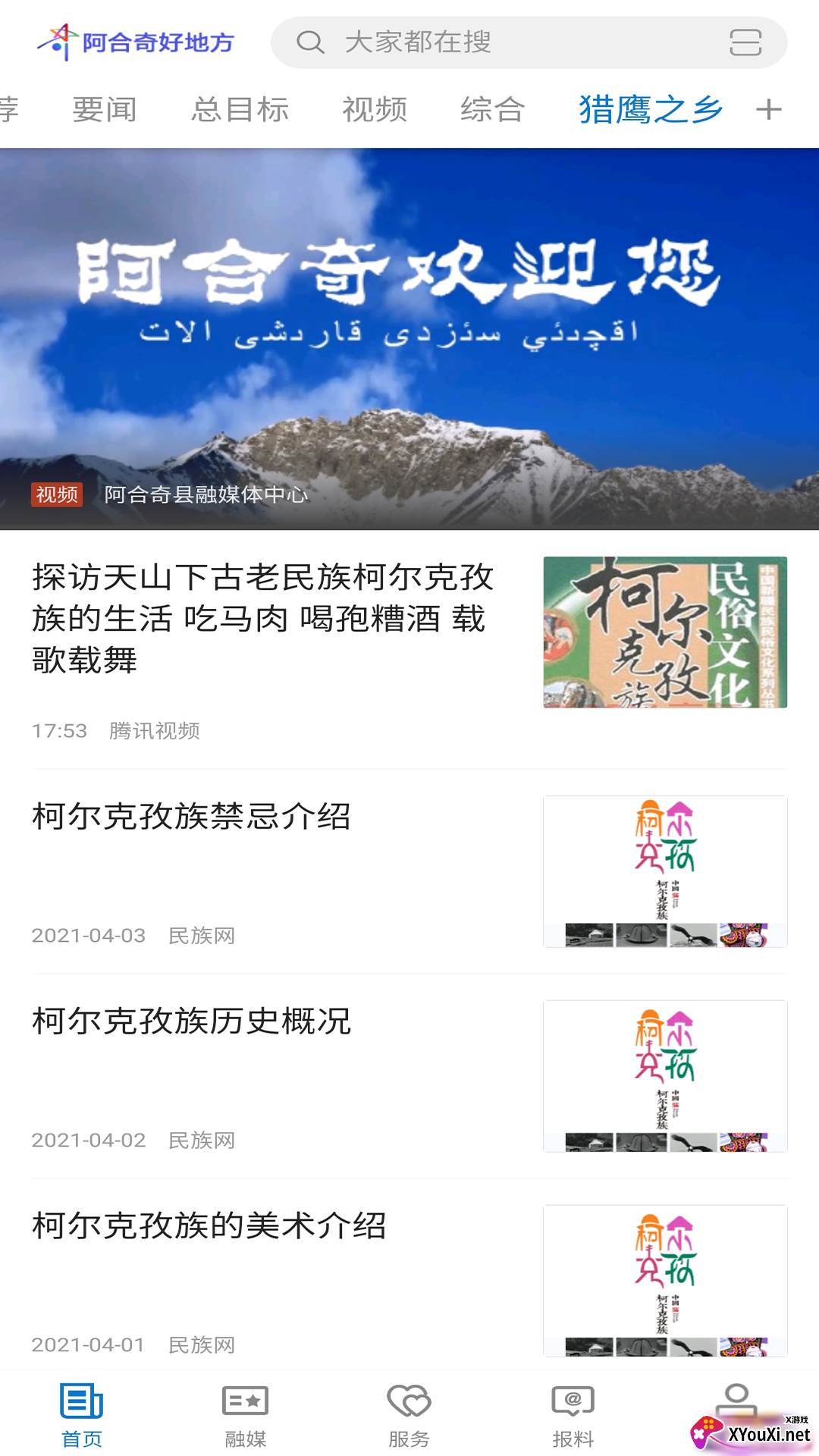The width and height of the screenshot is (819, 1456).
Task: Read 柯尔克孜族禁忌介绍 article
Action: pos(191,817)
